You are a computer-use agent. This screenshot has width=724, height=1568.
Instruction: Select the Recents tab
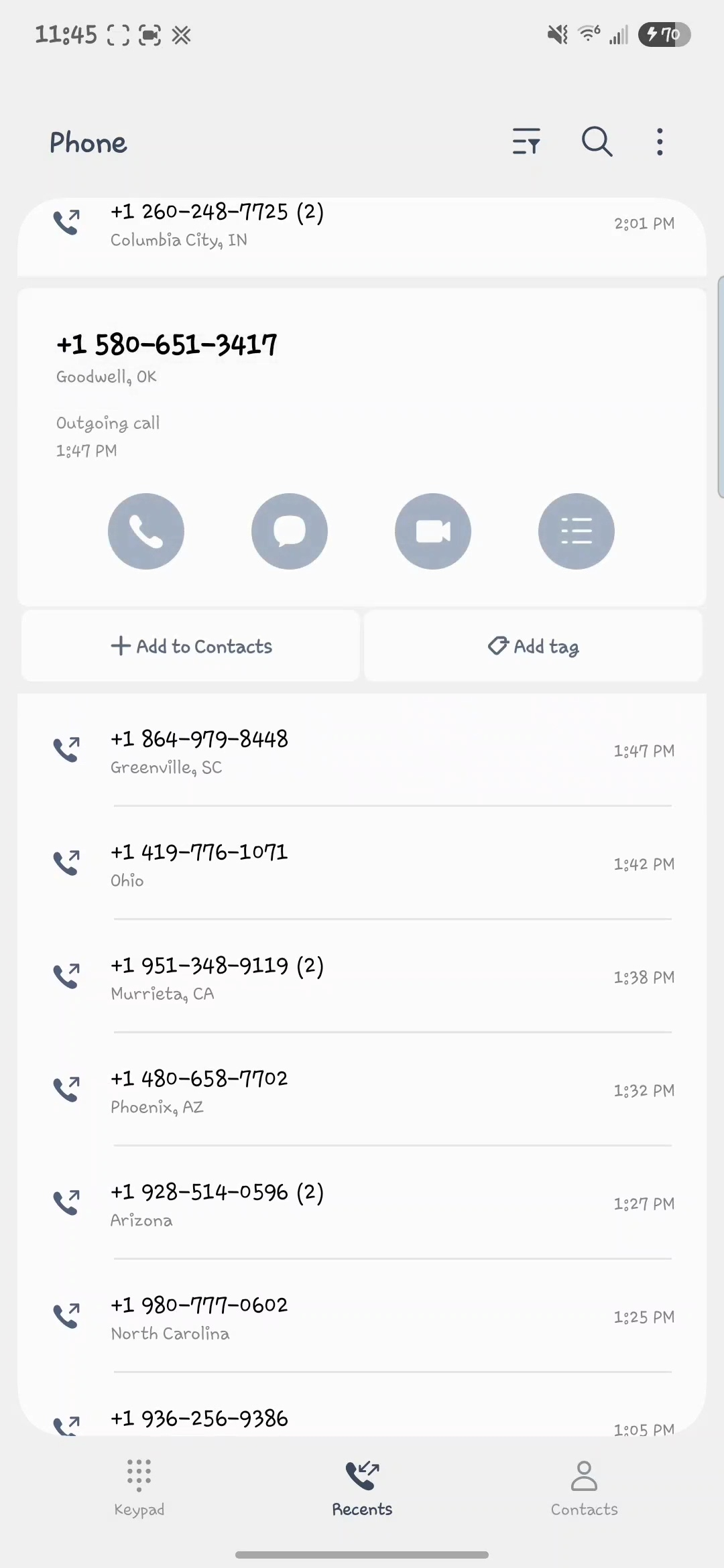[x=362, y=1484]
